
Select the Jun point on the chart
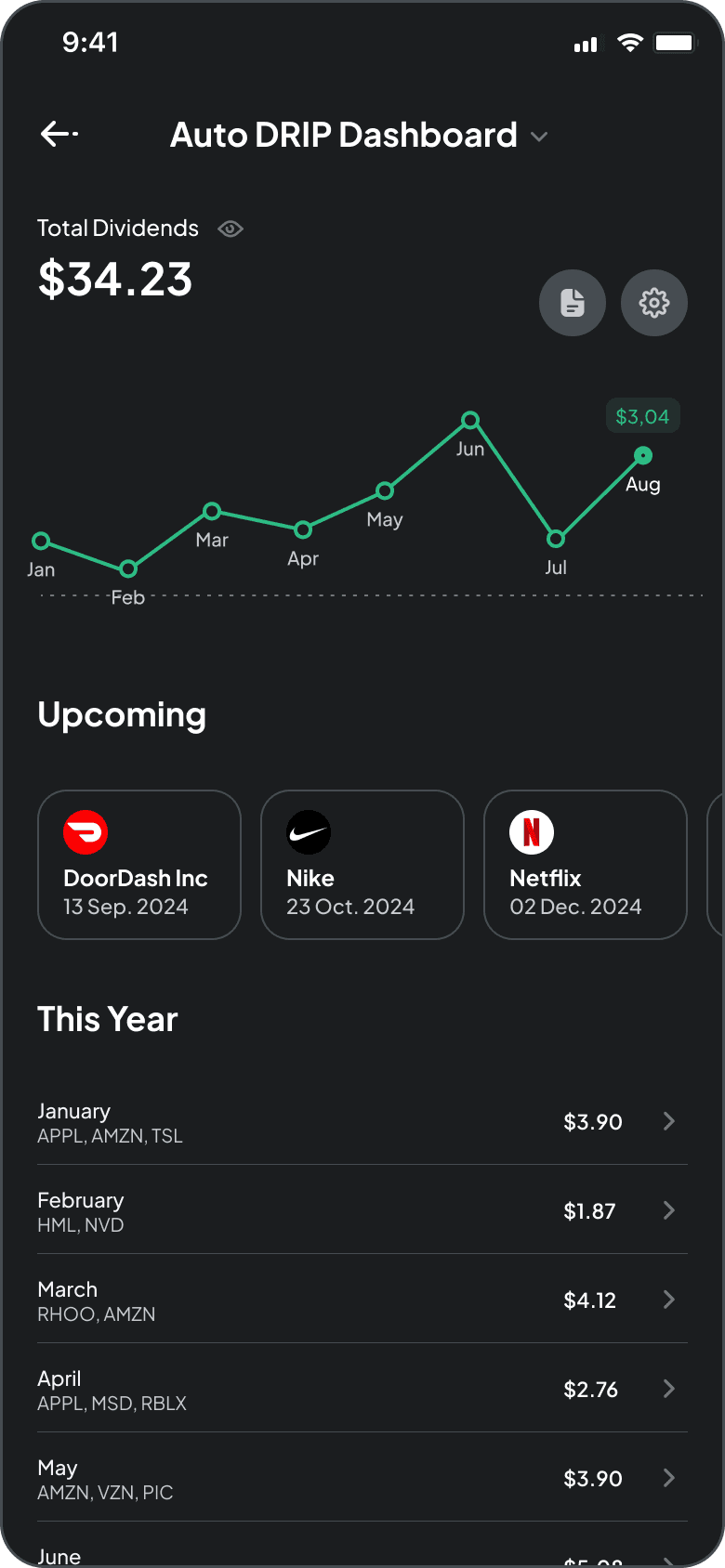coord(470,421)
